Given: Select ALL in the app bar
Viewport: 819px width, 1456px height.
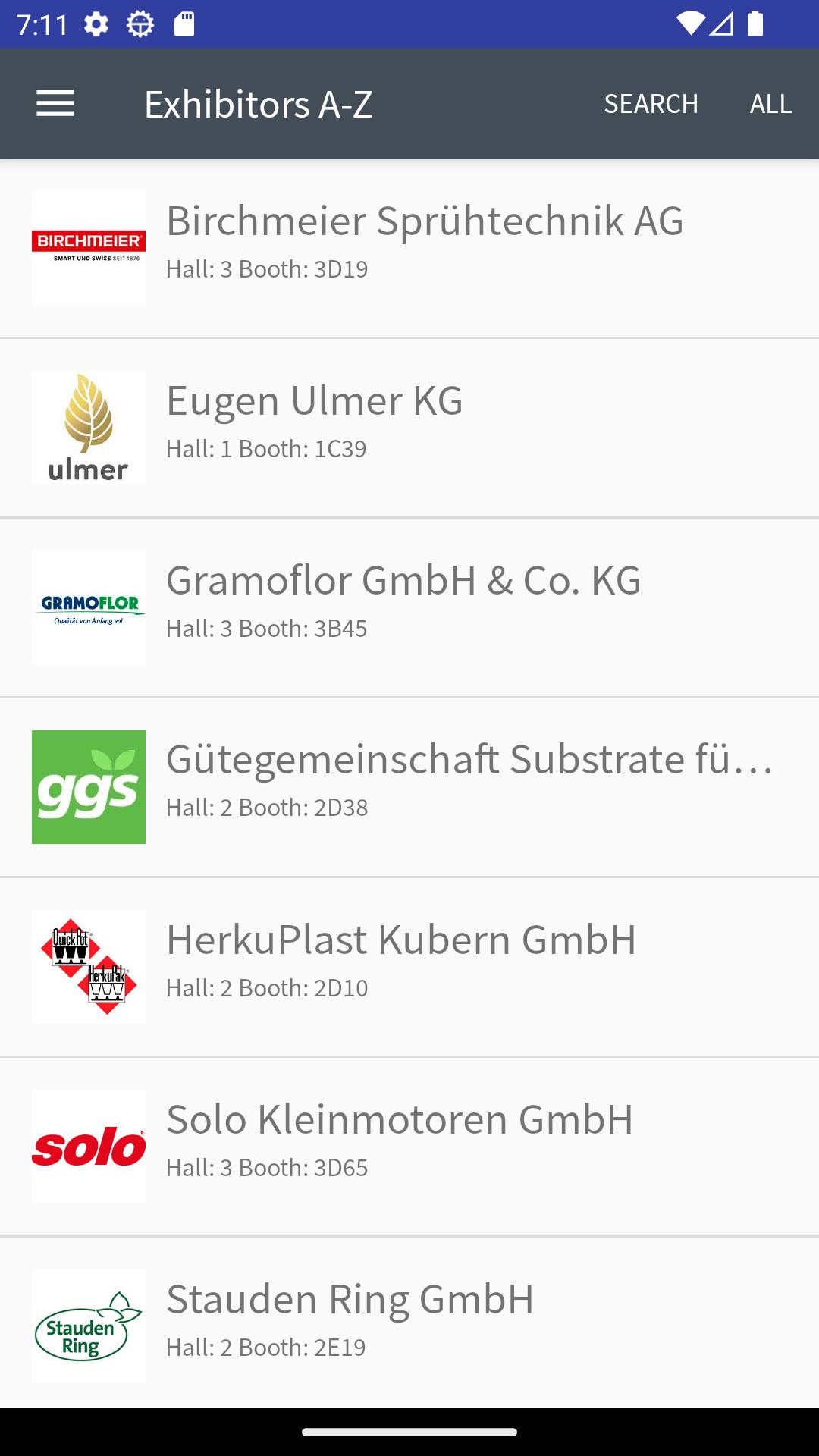Looking at the screenshot, I should (x=770, y=104).
